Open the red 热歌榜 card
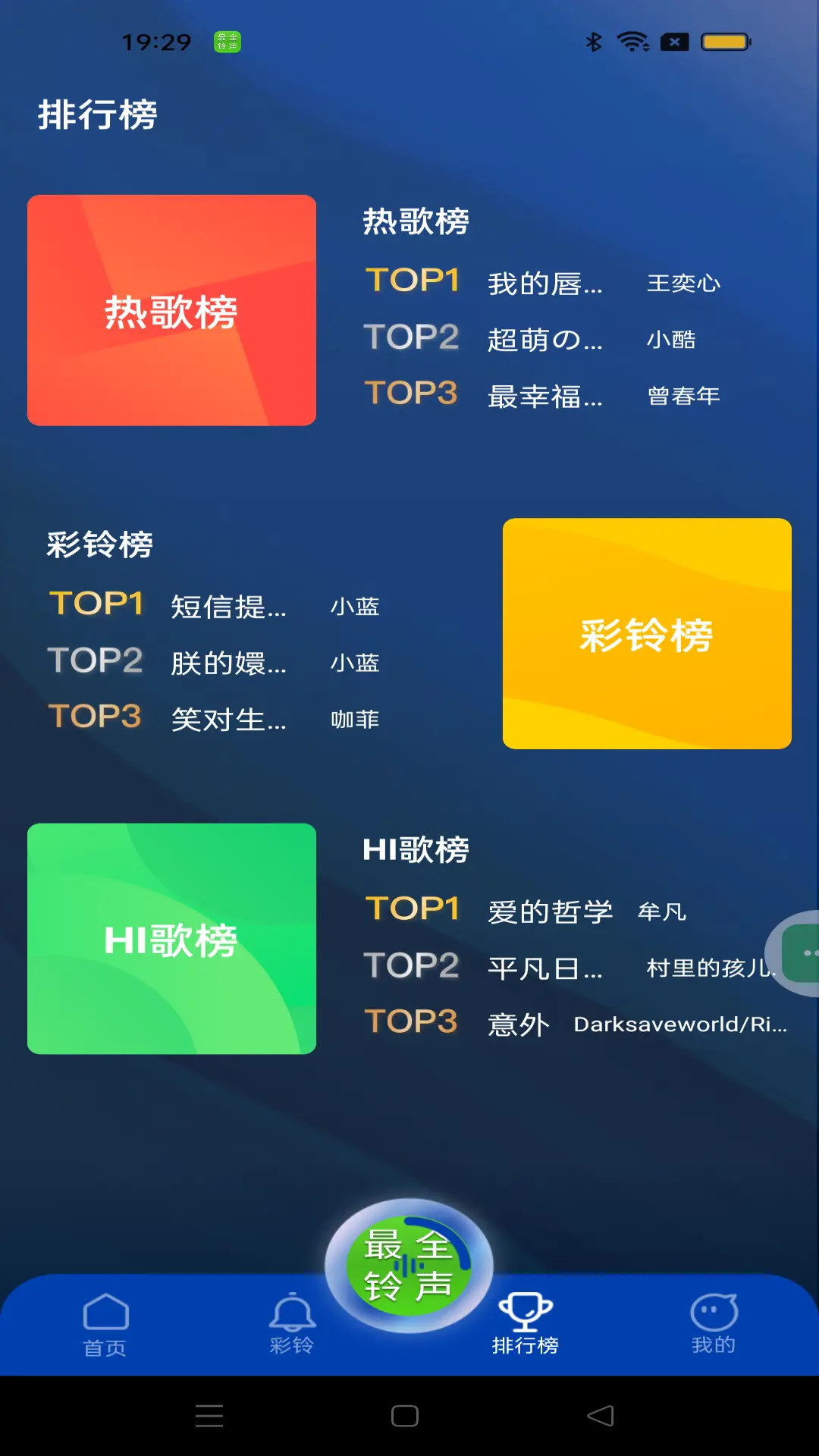This screenshot has height=1456, width=819. (x=171, y=311)
